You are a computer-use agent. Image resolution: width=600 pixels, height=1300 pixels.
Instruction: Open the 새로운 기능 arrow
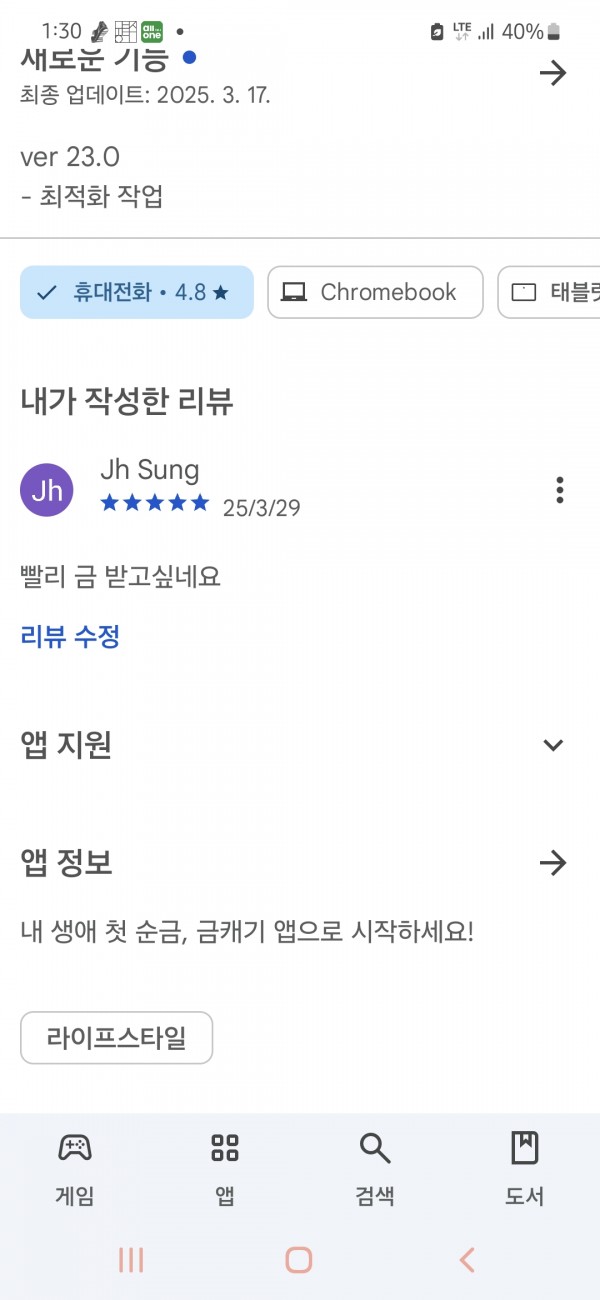coord(553,72)
